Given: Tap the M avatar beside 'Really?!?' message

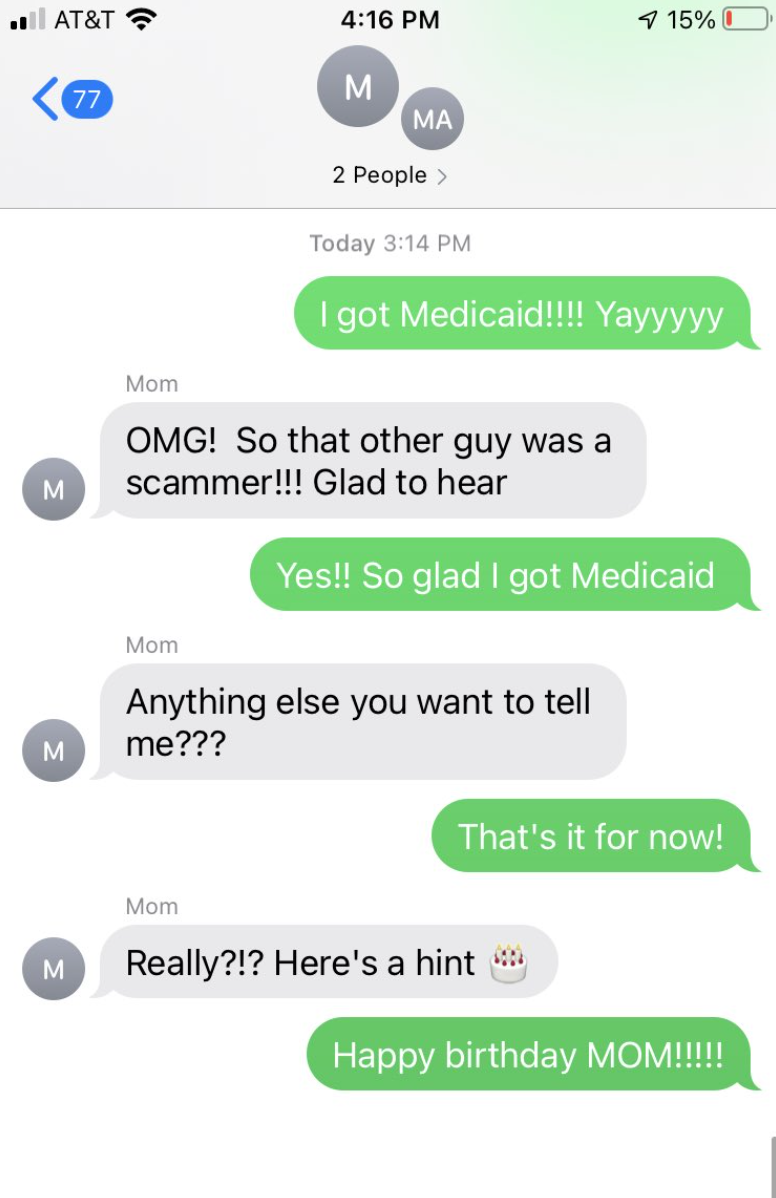Looking at the screenshot, I should coord(53,967).
